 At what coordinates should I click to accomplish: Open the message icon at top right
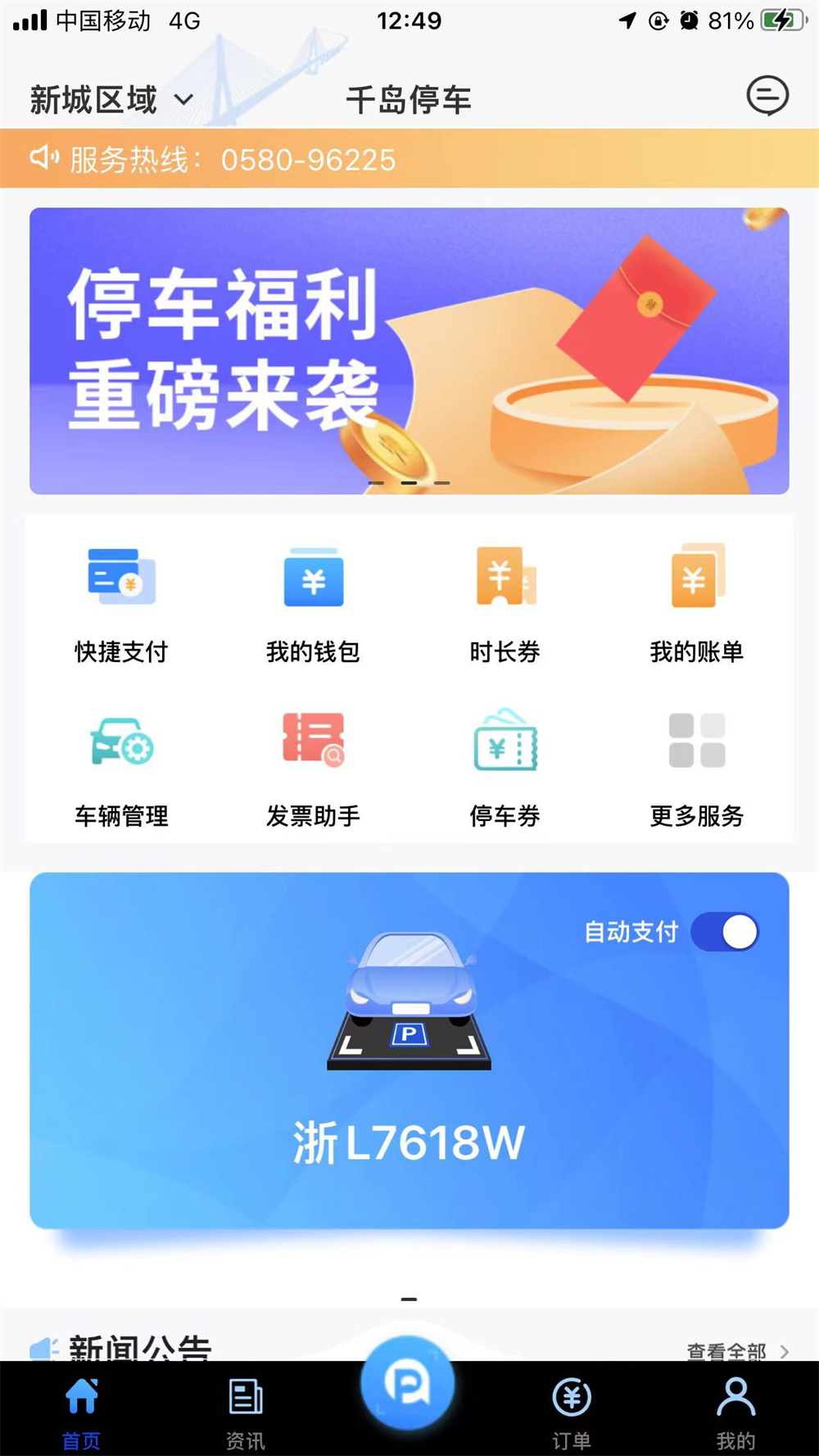pos(767,96)
